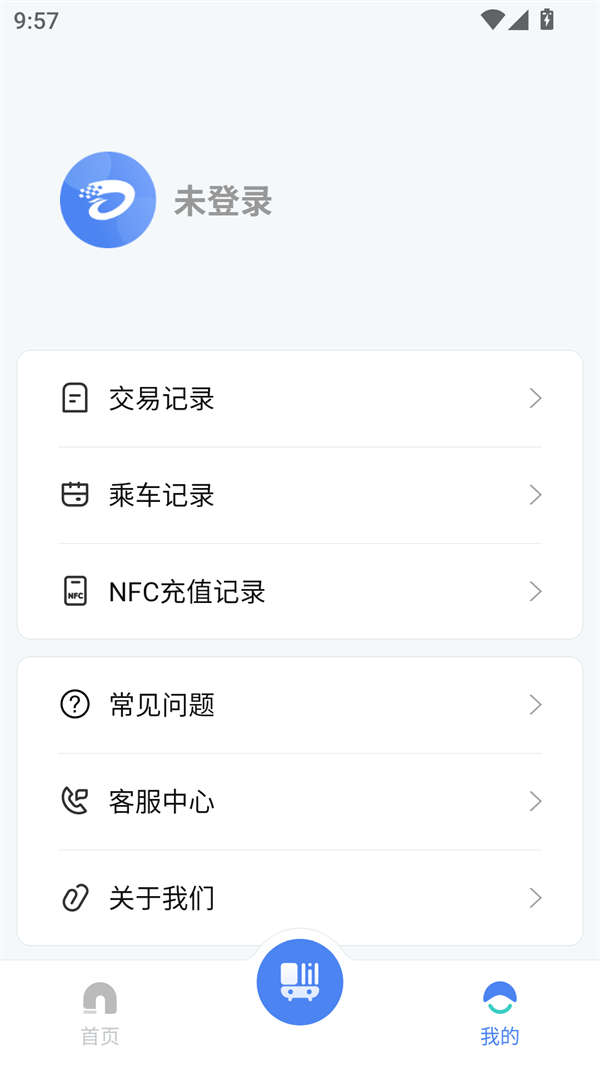The height and width of the screenshot is (1066, 600).
Task: Switch to the 首页 home tab
Action: pyautogui.click(x=100, y=1012)
